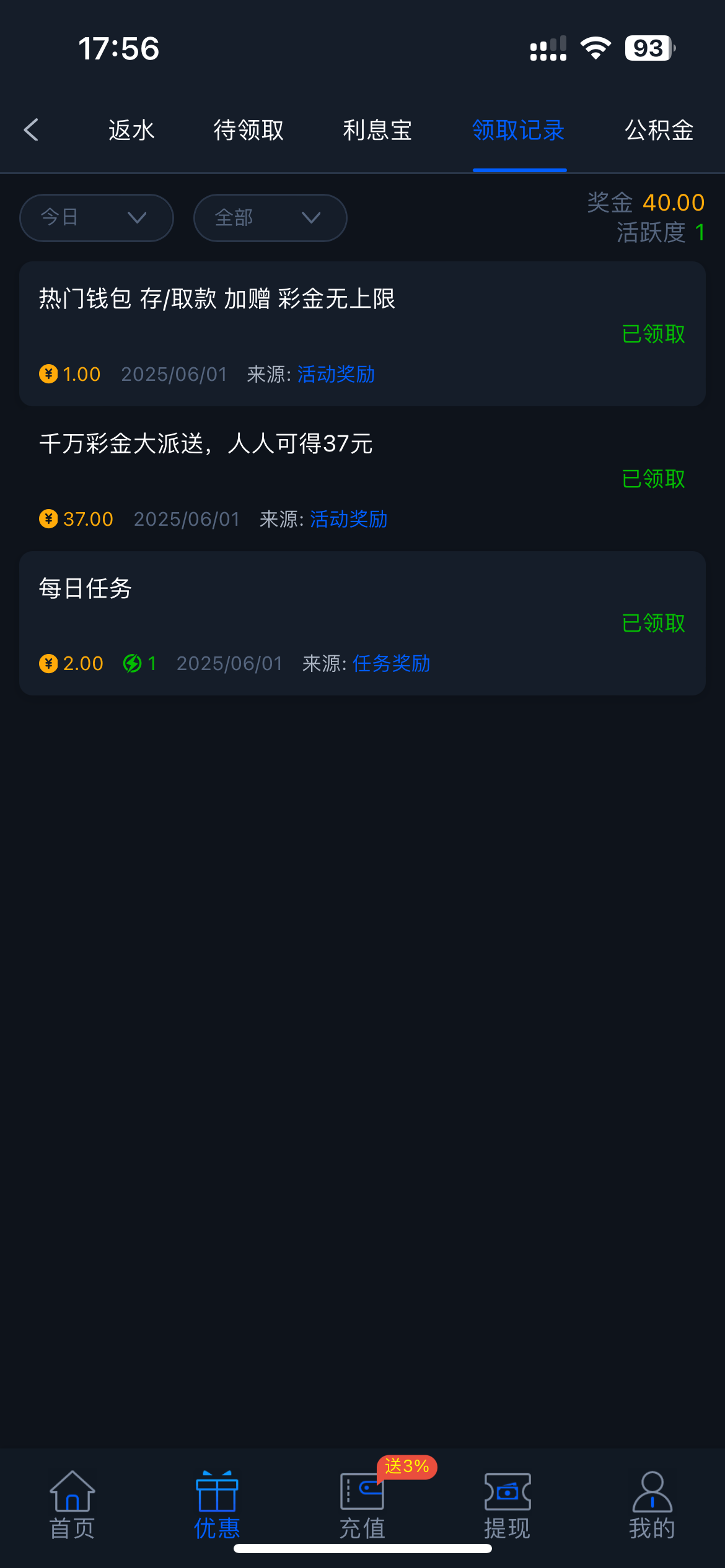Image resolution: width=725 pixels, height=1568 pixels.
Task: Open the 每日任务 reward record
Action: [x=362, y=623]
